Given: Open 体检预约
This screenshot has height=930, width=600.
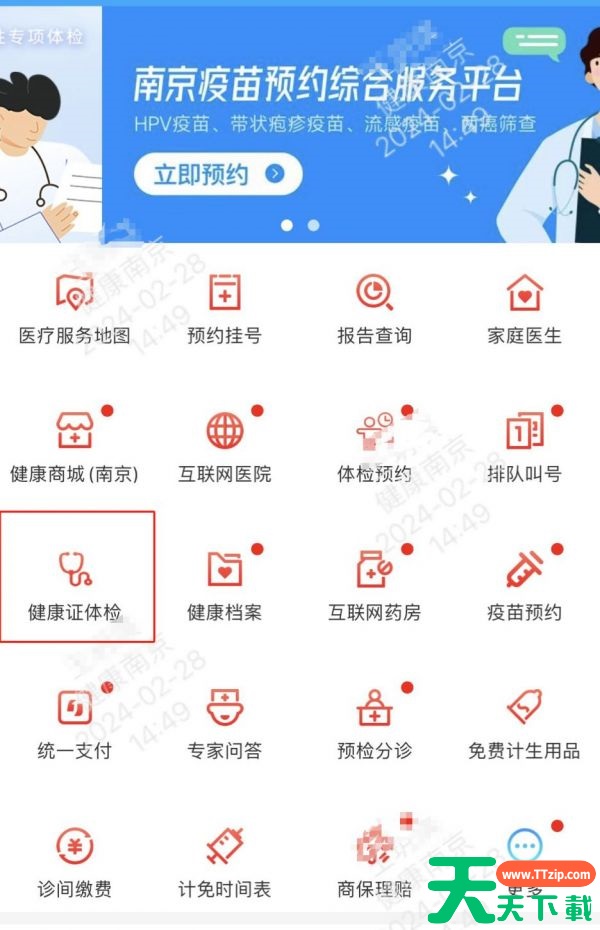Looking at the screenshot, I should (x=375, y=446).
